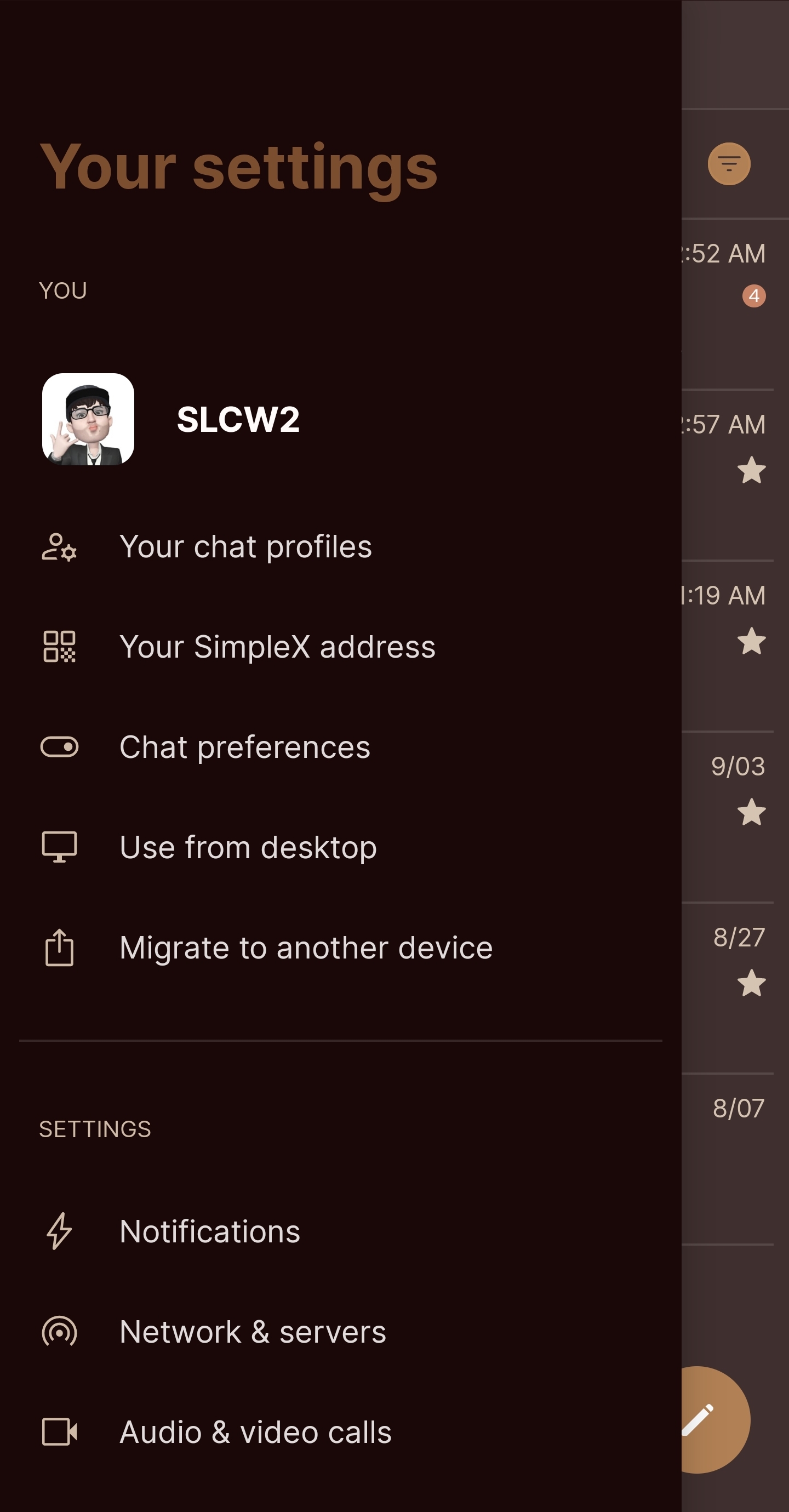Open the SLCW2 profile
Viewport: 789px width, 1512px height.
coord(237,419)
